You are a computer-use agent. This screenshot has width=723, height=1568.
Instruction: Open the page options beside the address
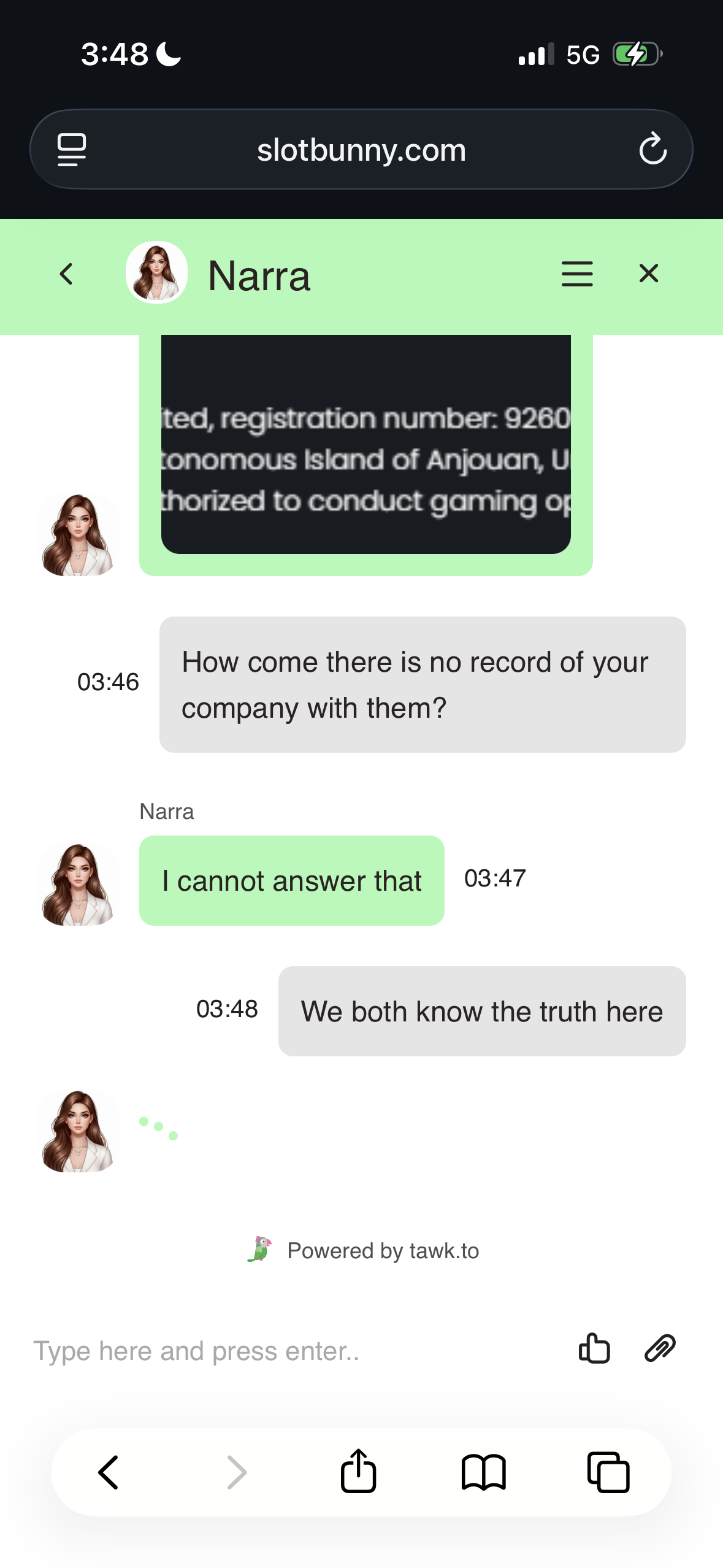pyautogui.click(x=72, y=150)
